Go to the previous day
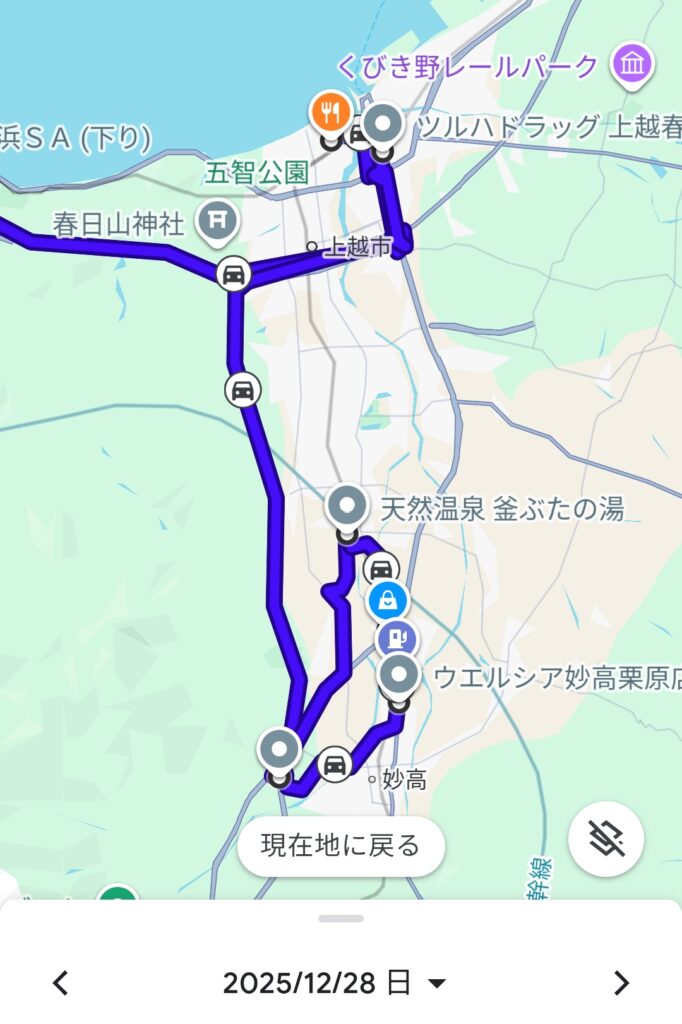Screen dimensions: 682x1024 point(61,983)
